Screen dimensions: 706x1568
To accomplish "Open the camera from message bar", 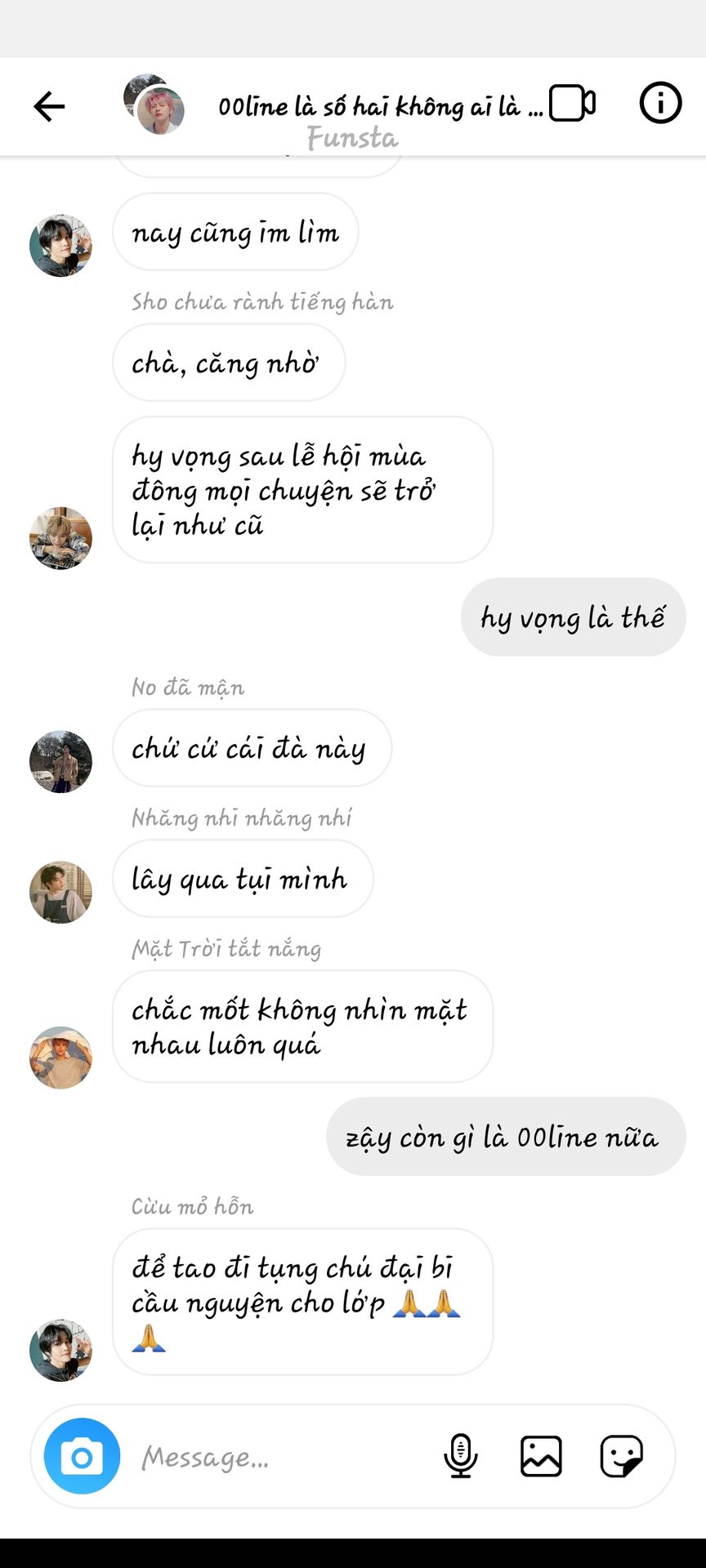I will point(82,1456).
